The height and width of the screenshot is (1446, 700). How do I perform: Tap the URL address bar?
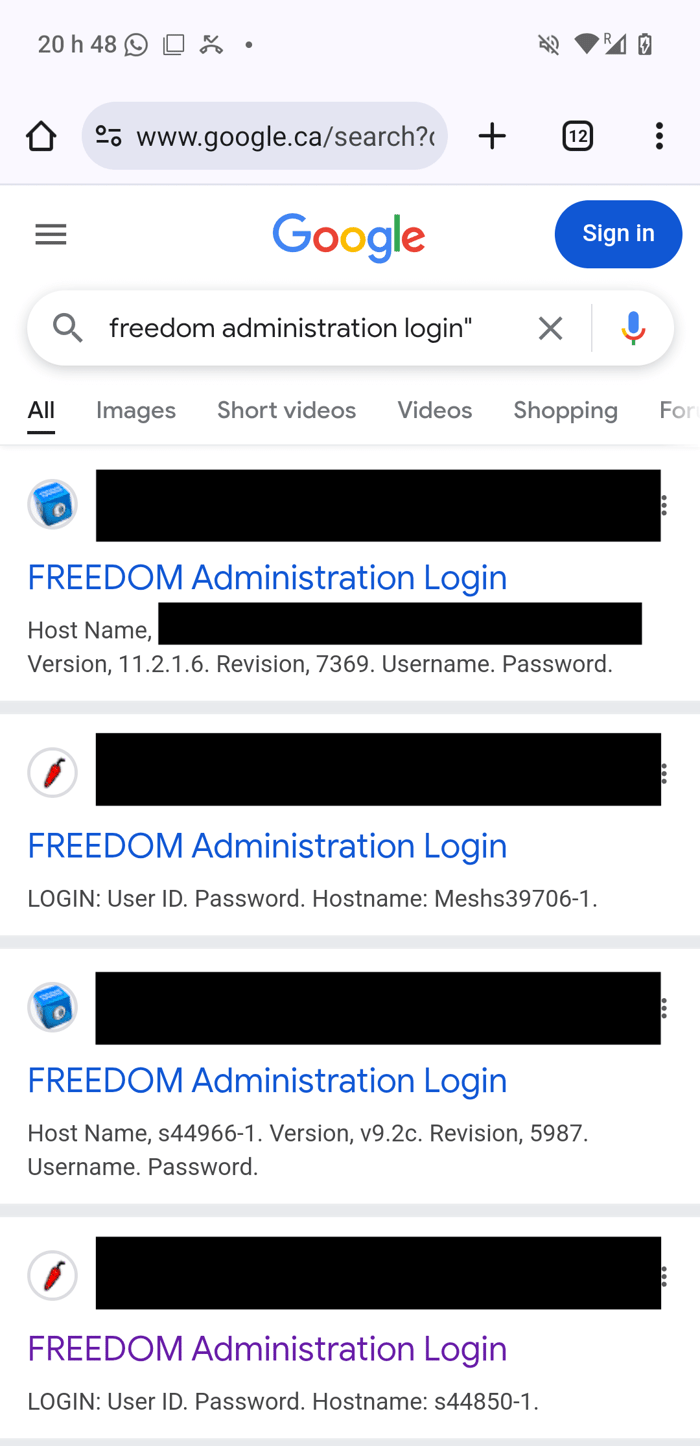click(285, 136)
